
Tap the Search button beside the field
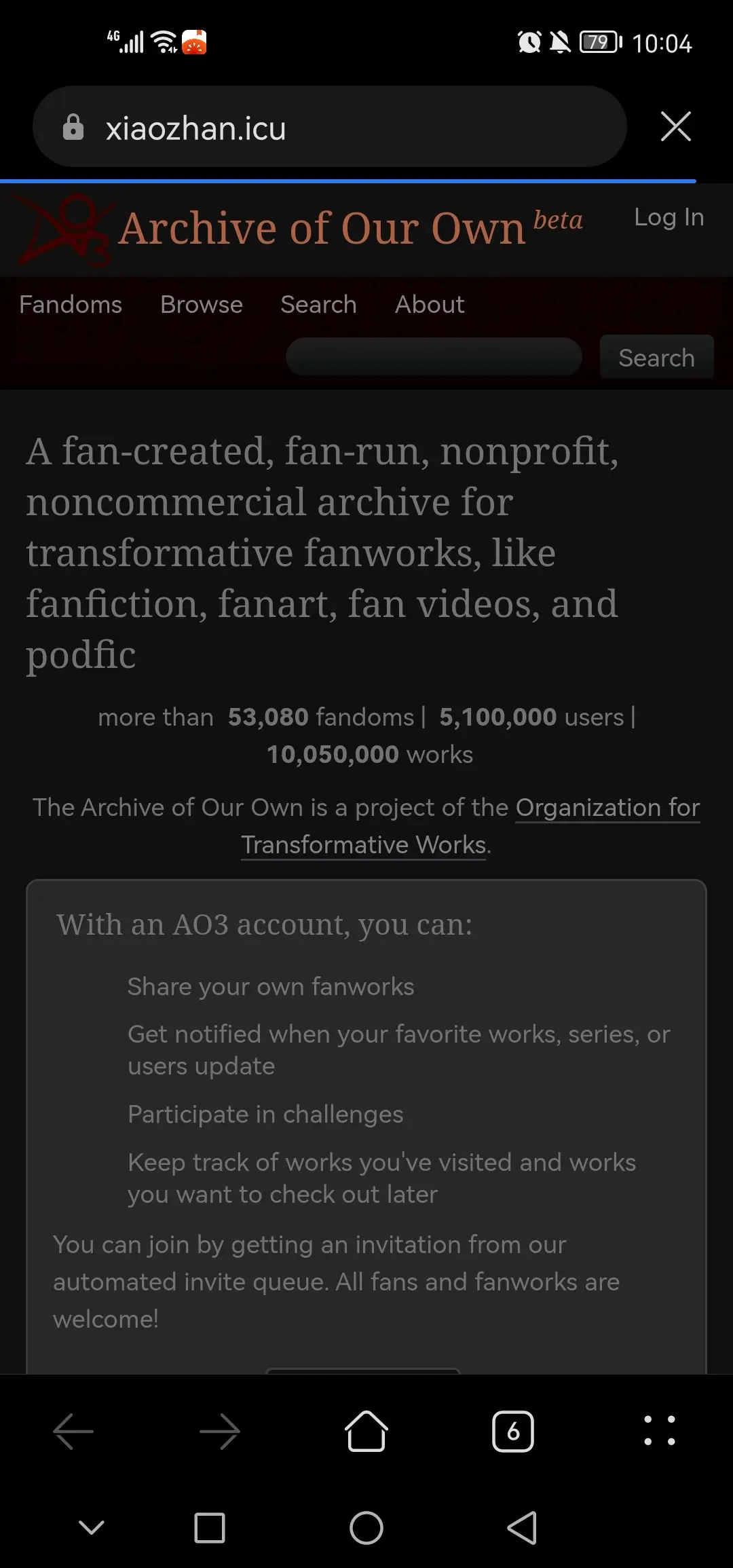tap(656, 357)
